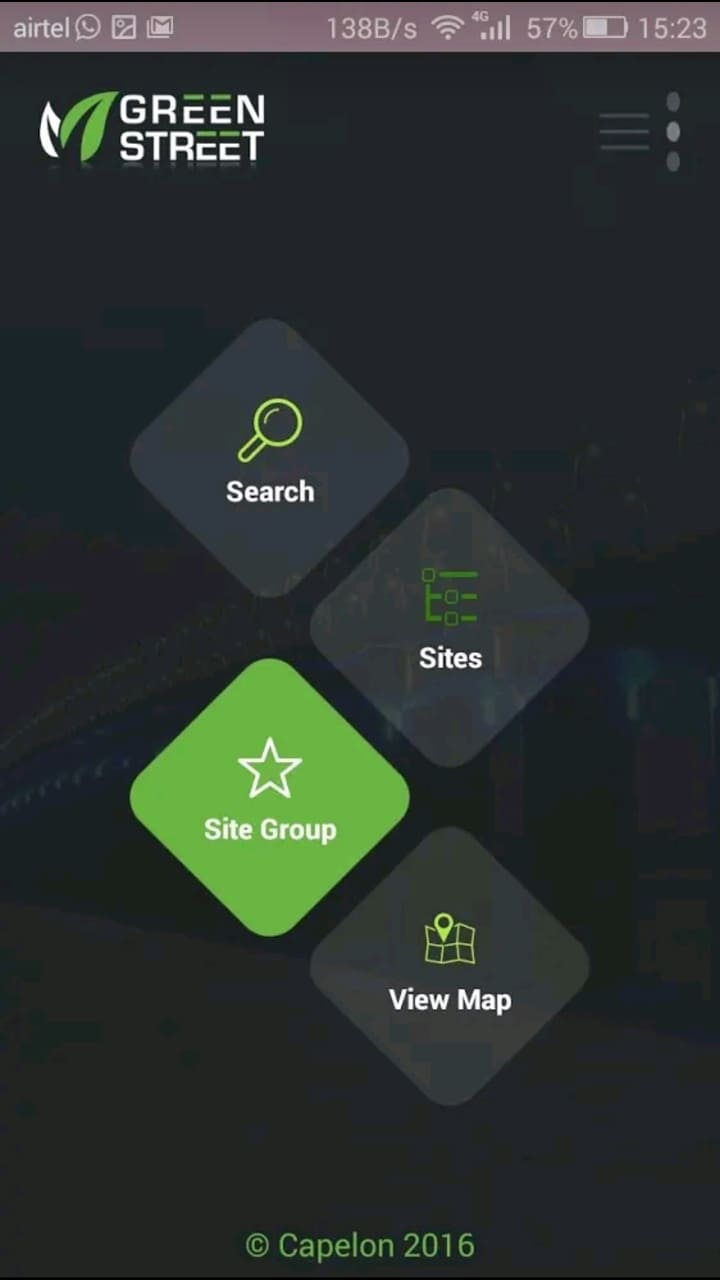Open the hamburger menu
This screenshot has width=720, height=1280.
[624, 131]
